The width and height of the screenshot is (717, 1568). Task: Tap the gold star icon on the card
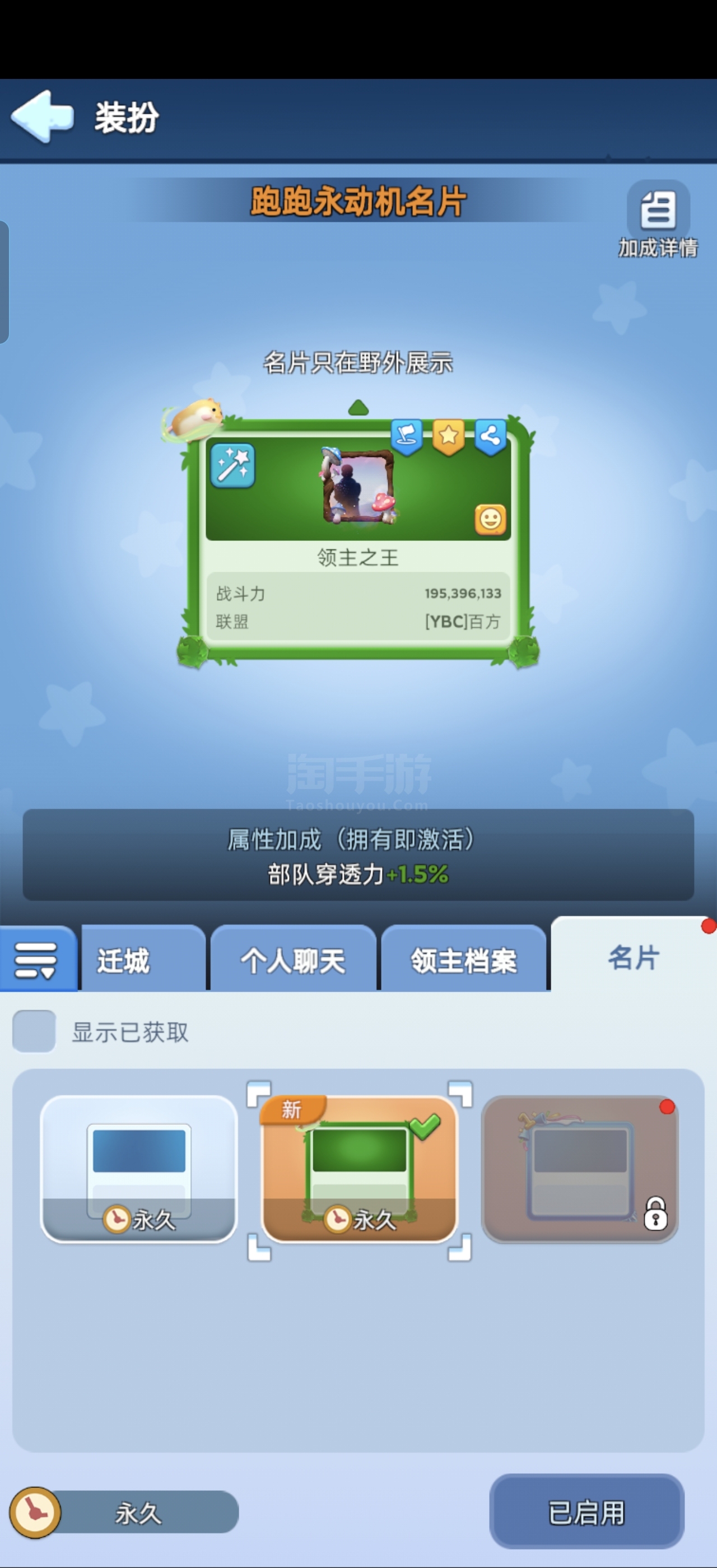449,437
